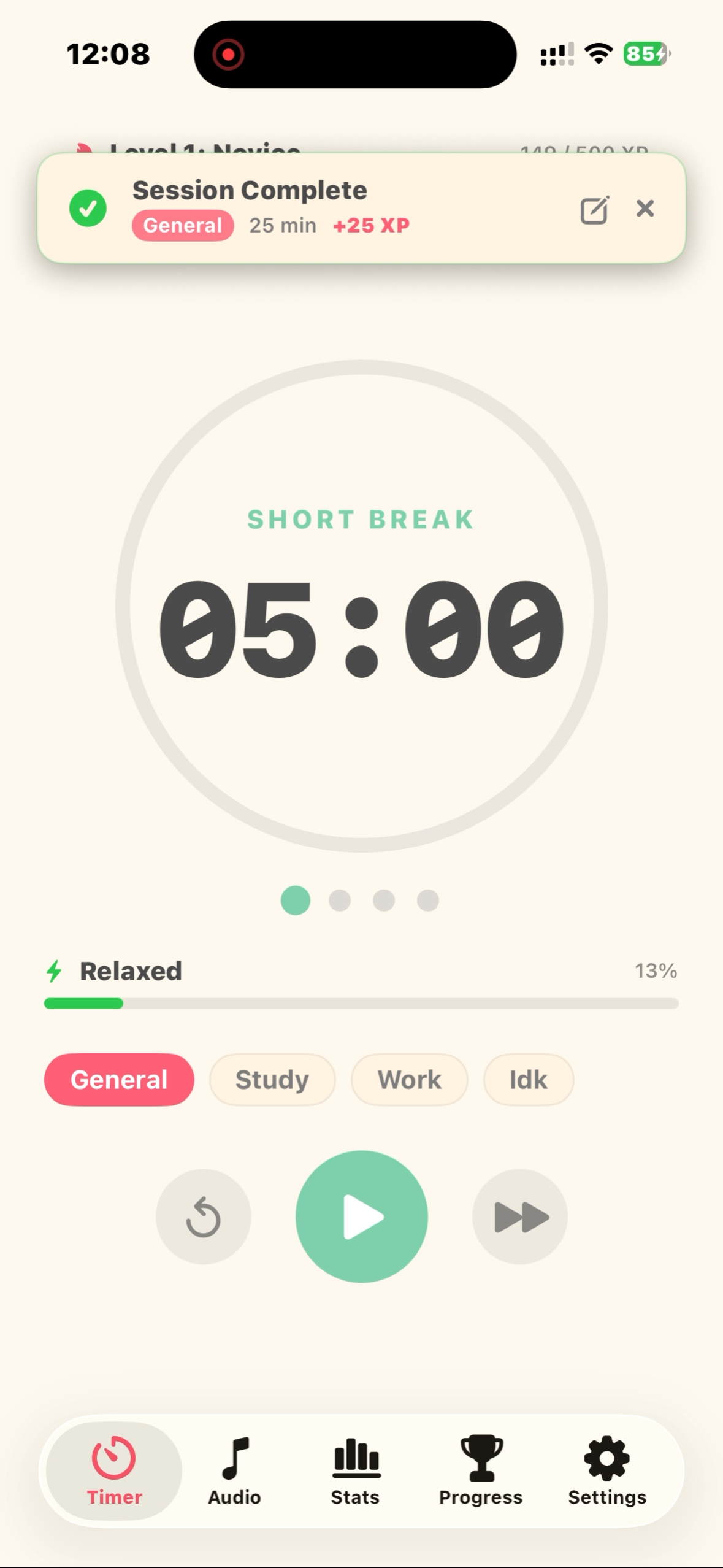Open the Settings tab
Viewport: 723px width, 1568px height.
(x=606, y=1470)
